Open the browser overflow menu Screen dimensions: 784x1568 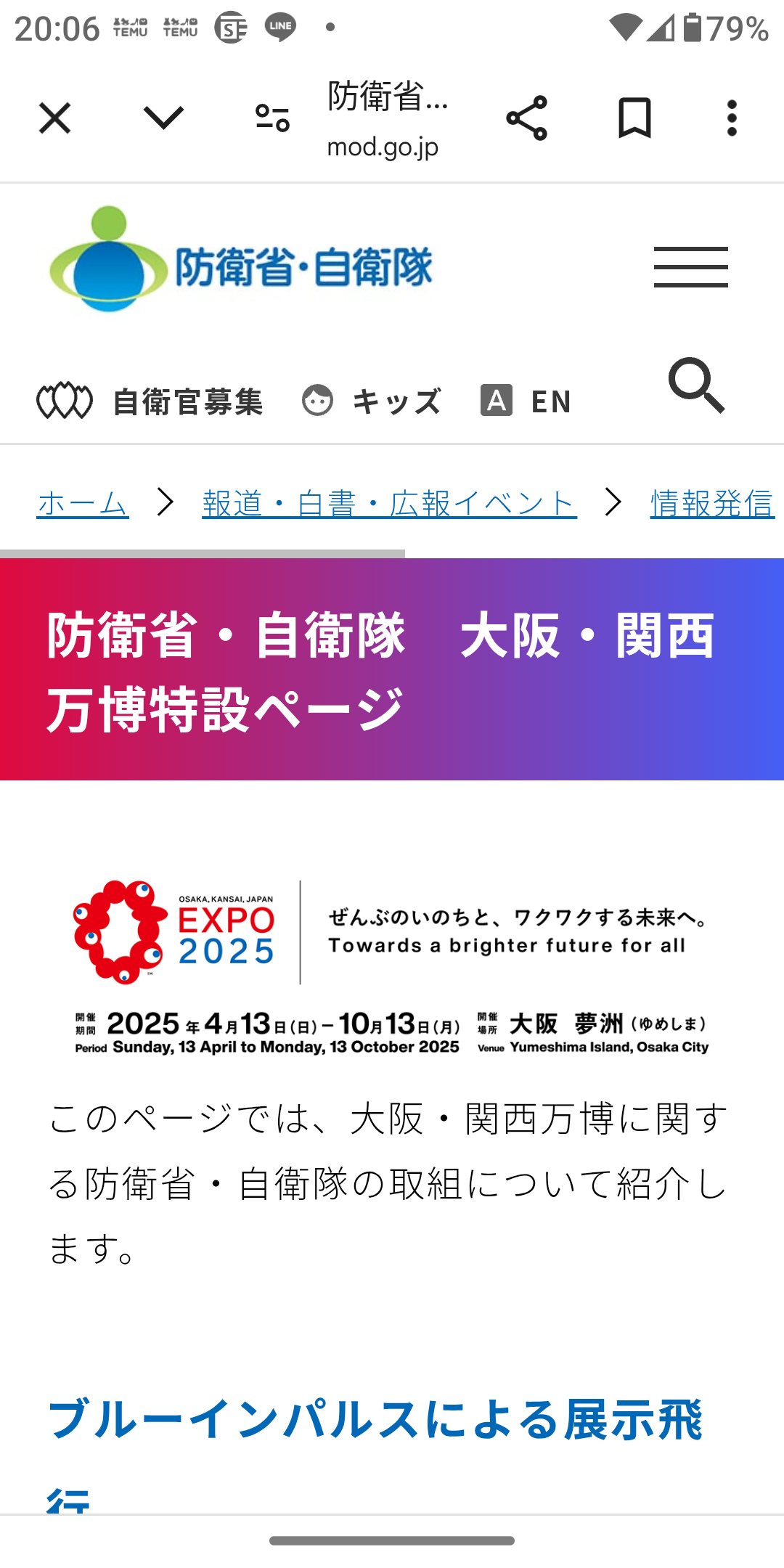(x=732, y=118)
